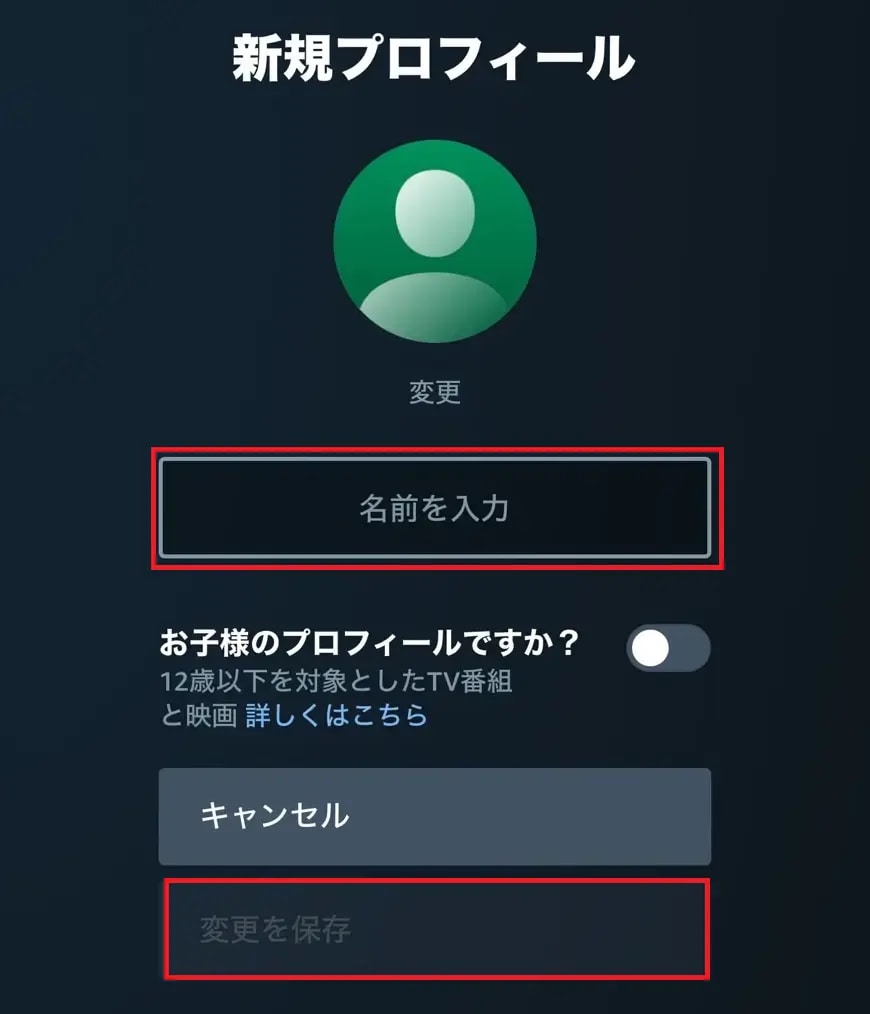Tap the キャンセル button
This screenshot has height=1014, width=870.
pyautogui.click(x=434, y=816)
